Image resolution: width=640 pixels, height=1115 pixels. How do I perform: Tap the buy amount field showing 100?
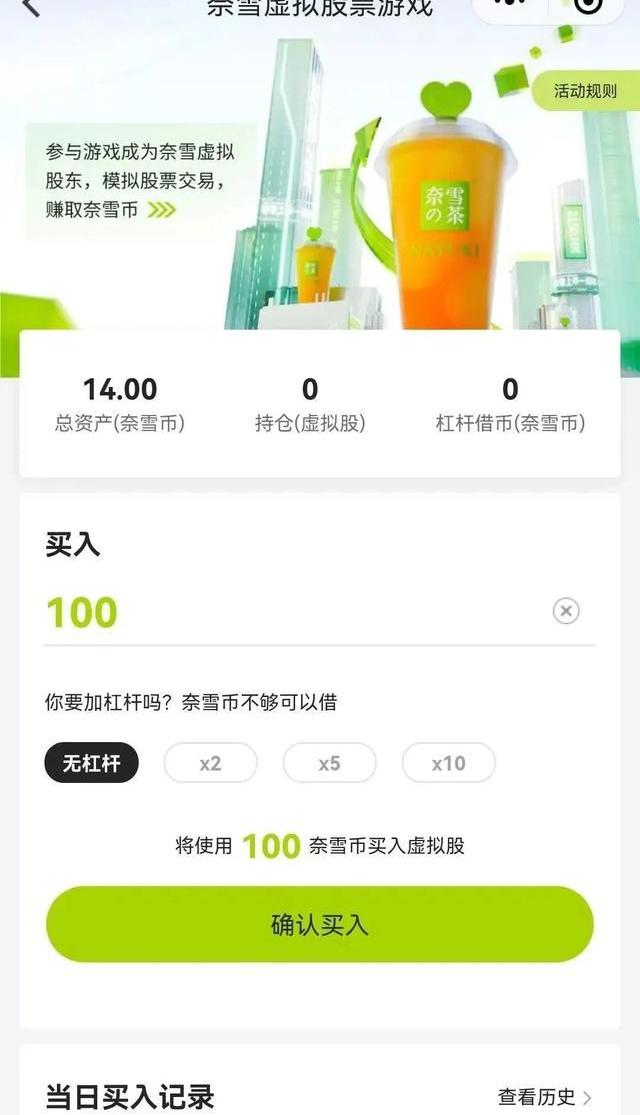click(x=290, y=612)
